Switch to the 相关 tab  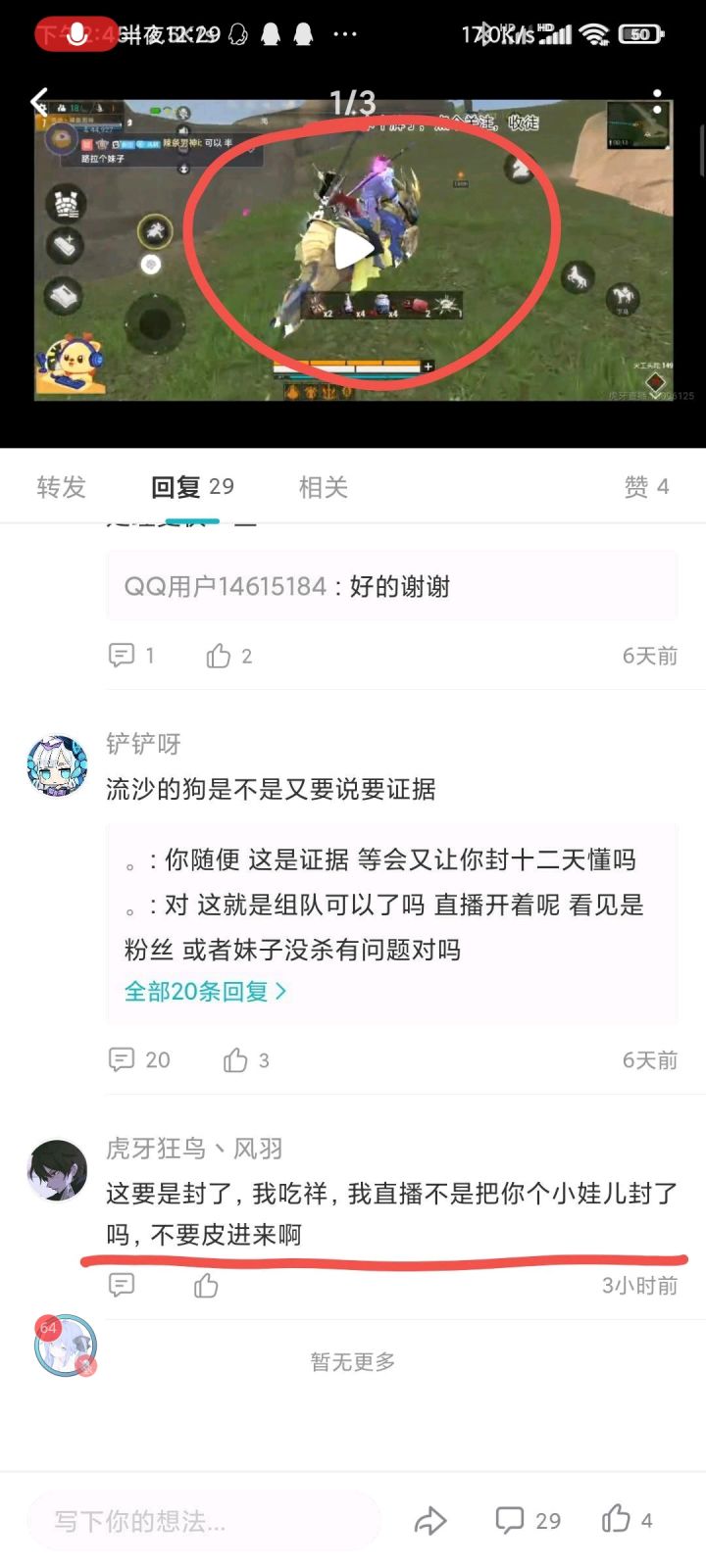tap(322, 487)
